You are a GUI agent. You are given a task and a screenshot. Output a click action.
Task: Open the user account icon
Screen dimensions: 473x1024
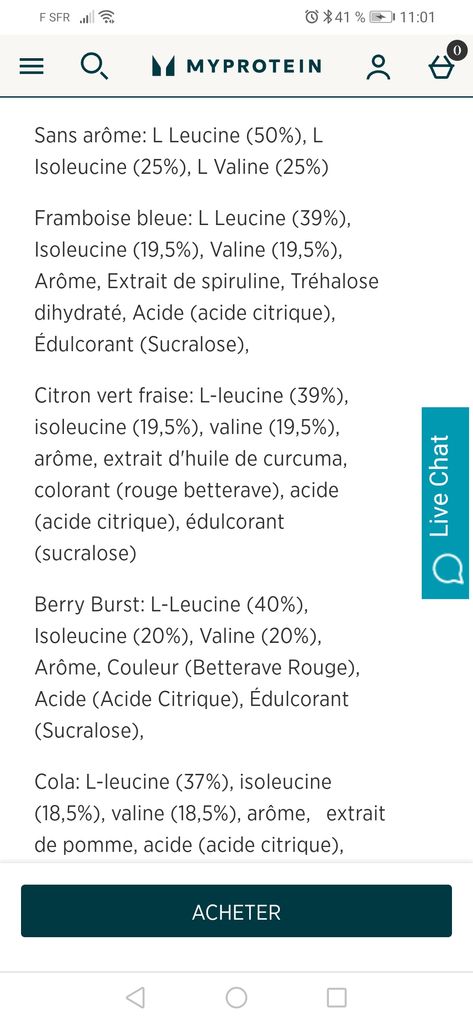pyautogui.click(x=378, y=67)
